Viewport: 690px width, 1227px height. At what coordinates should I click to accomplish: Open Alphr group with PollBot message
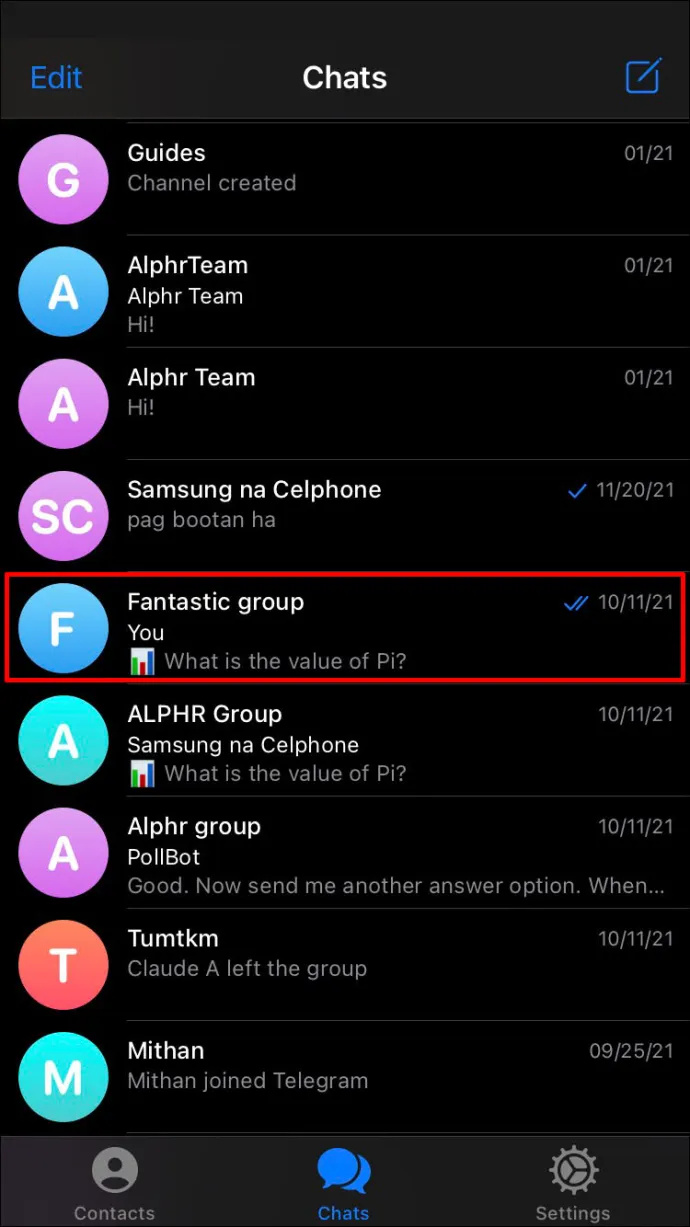tap(345, 852)
